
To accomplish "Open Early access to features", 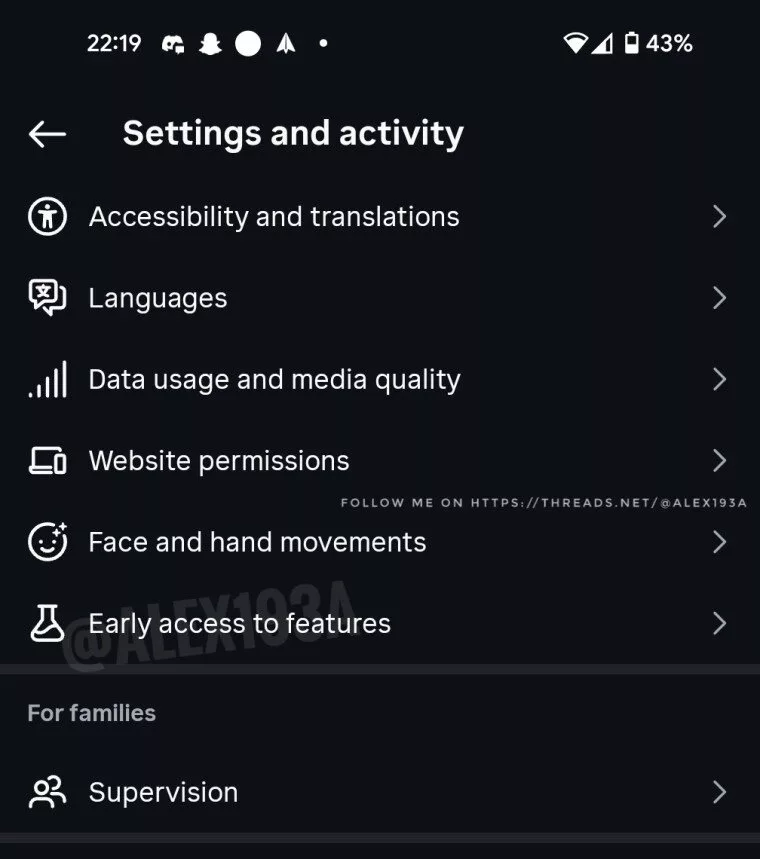I will point(239,624).
